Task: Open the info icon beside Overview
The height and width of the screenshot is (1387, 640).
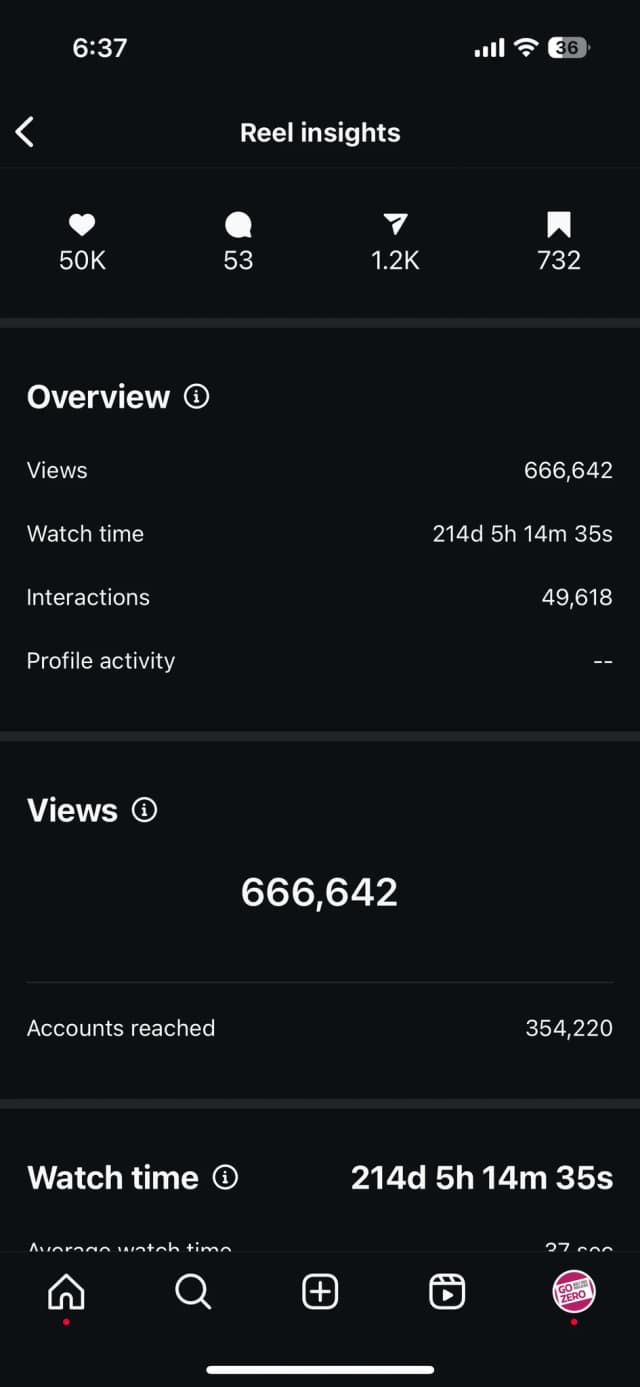Action: pyautogui.click(x=197, y=397)
